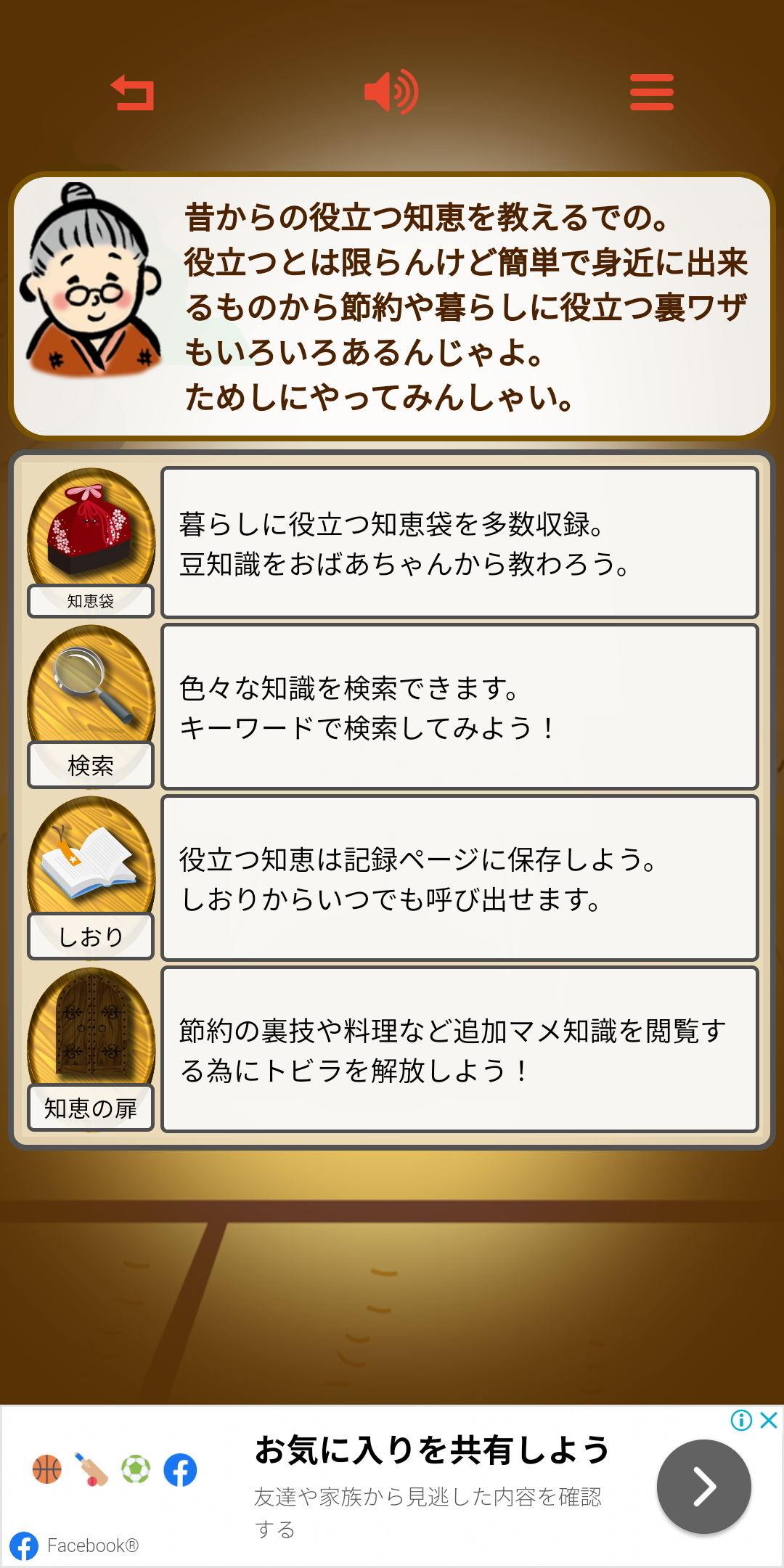Mute the app sound via speaker button
Image resolution: width=784 pixels, height=1568 pixels.
[x=391, y=91]
